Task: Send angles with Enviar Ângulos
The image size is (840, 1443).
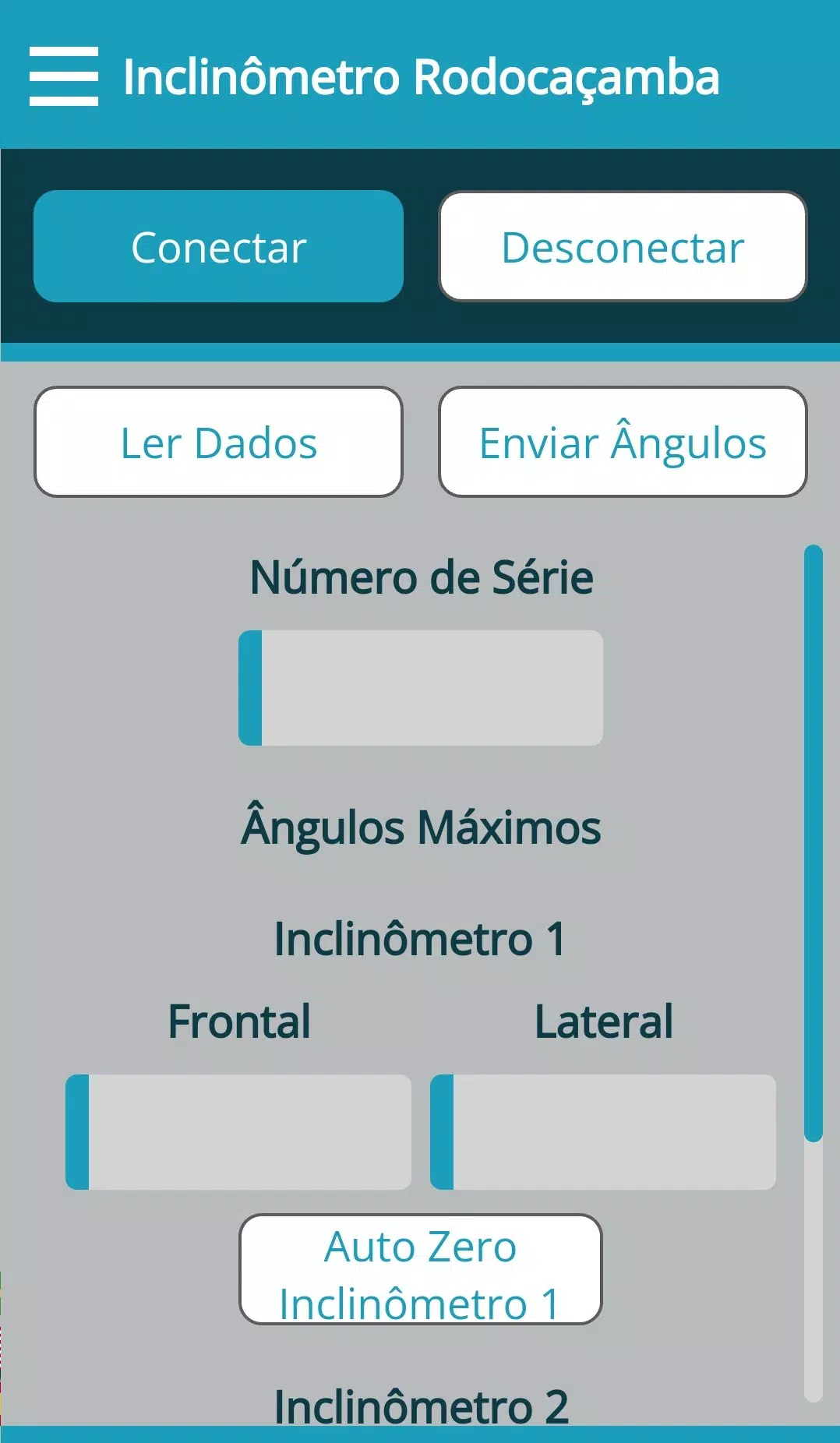Action: tap(623, 443)
